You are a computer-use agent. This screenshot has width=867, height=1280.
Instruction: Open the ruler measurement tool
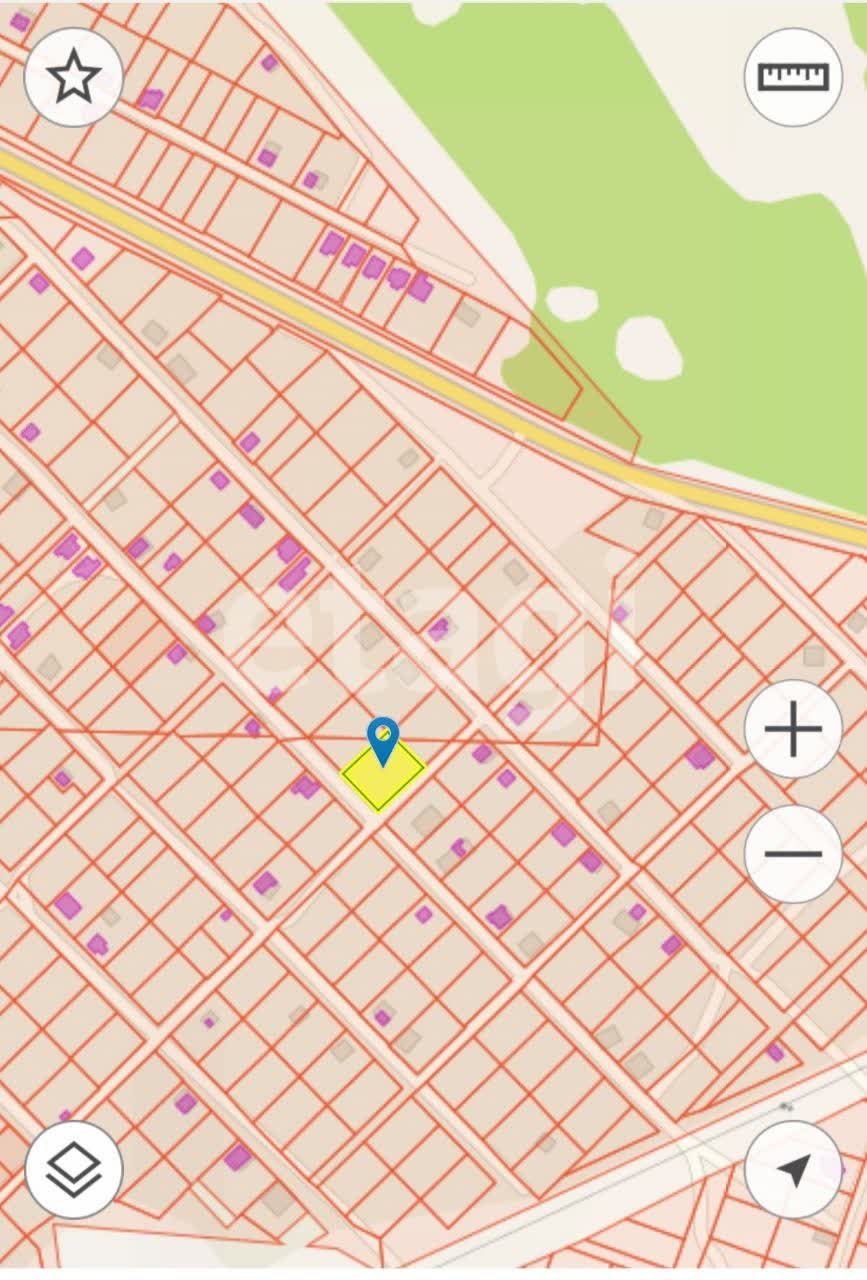pos(793,77)
